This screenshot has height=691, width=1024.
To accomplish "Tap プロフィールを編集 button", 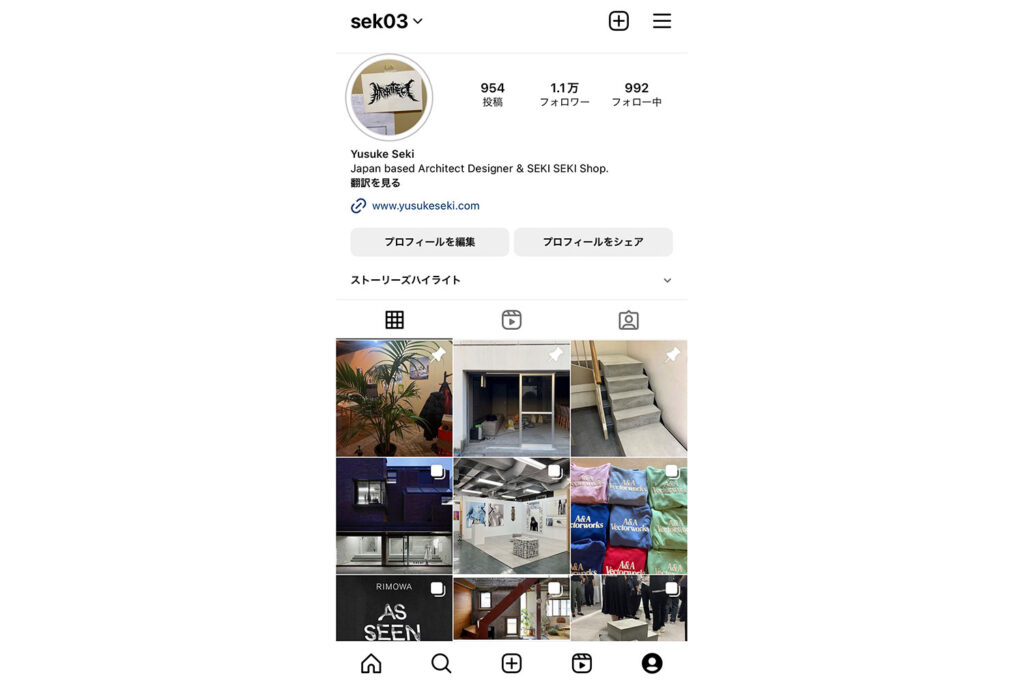I will tap(429, 242).
